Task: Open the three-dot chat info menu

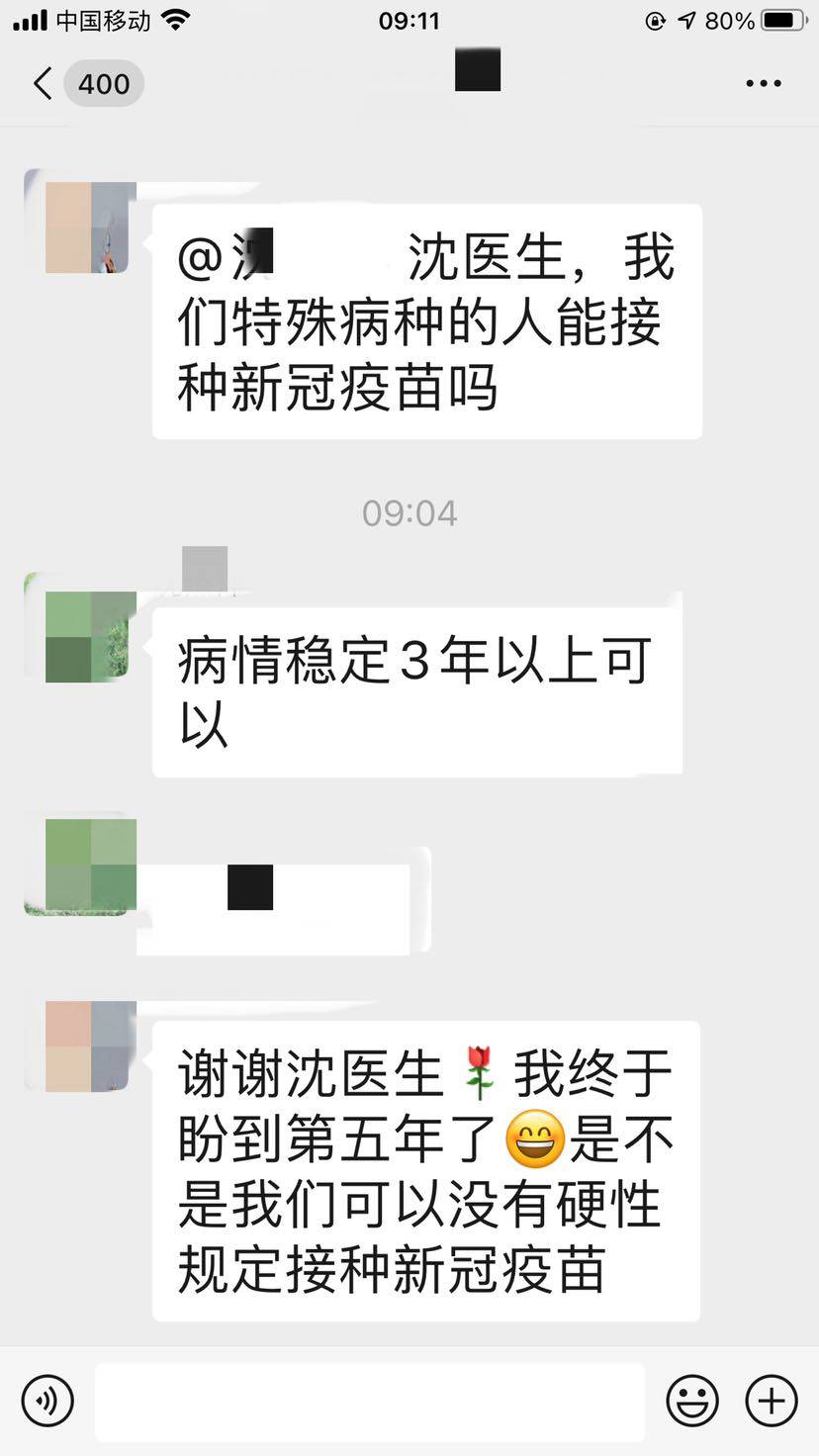Action: click(x=764, y=84)
